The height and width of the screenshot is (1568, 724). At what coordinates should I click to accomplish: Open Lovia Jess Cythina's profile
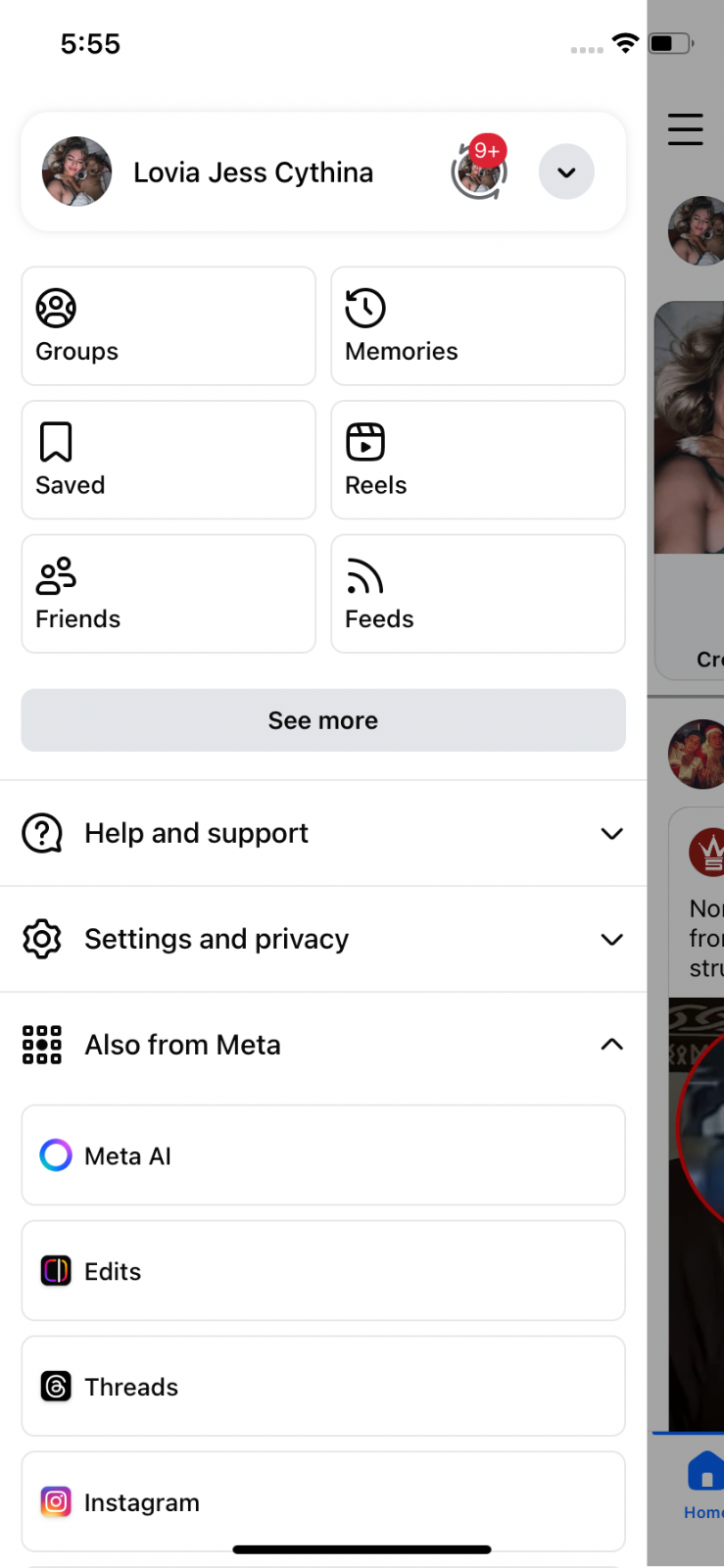click(x=253, y=172)
